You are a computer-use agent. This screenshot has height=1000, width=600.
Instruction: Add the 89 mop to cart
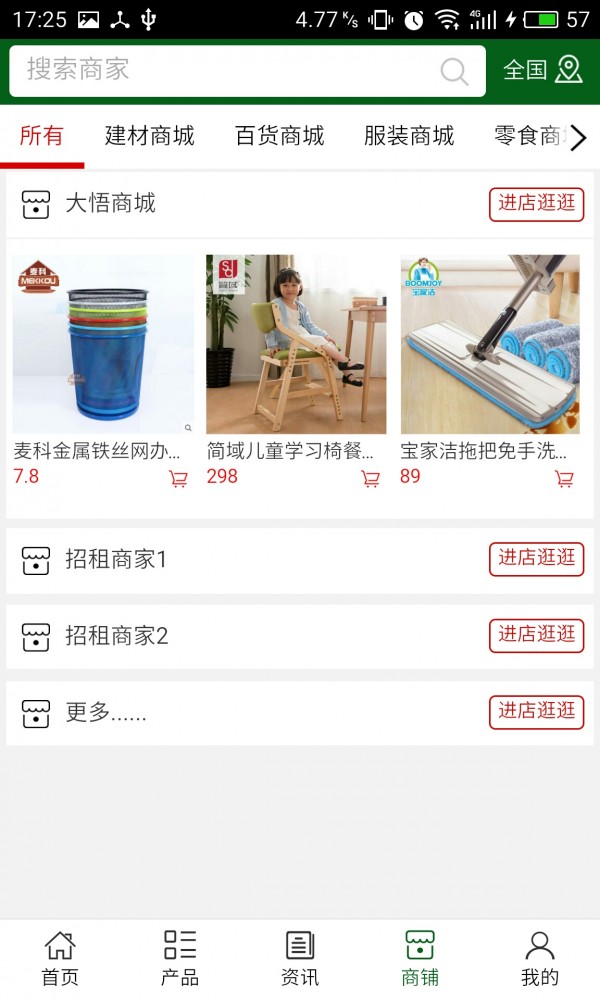tap(564, 479)
